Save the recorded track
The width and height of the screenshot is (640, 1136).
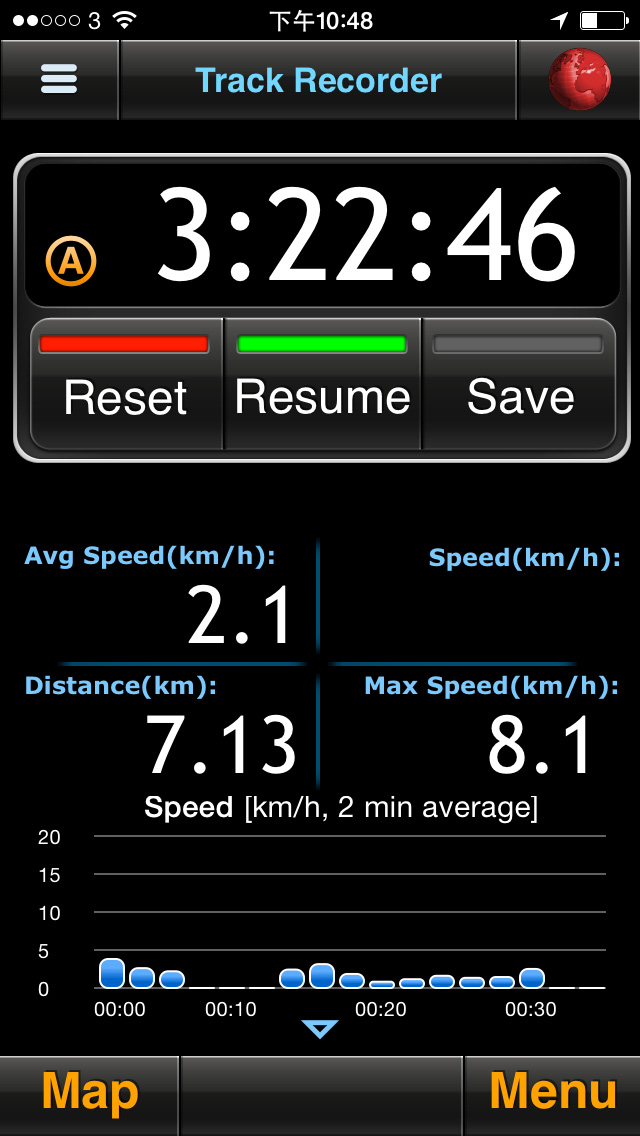point(519,384)
